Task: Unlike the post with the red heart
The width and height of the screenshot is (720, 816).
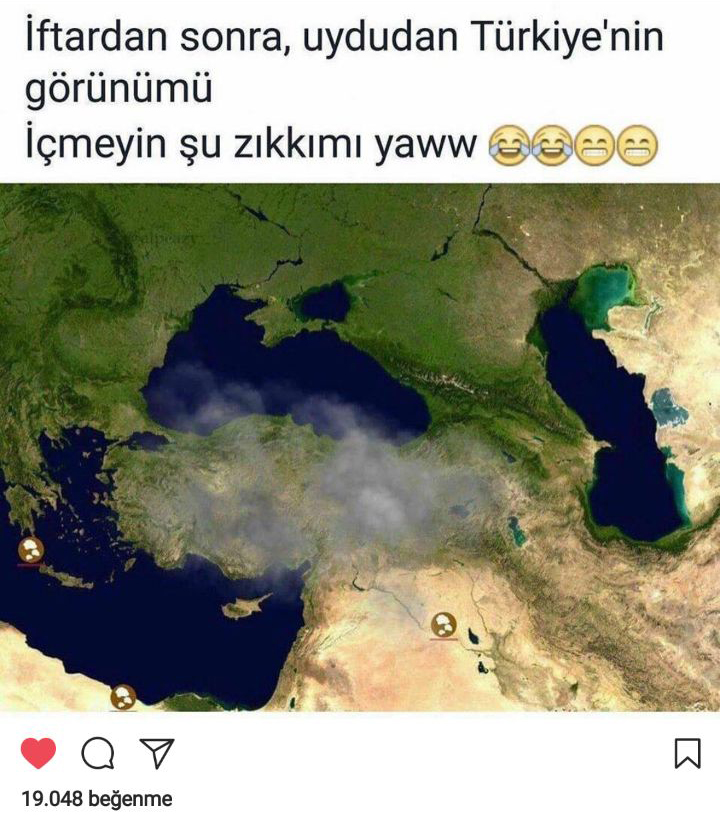Action: pyautogui.click(x=38, y=753)
